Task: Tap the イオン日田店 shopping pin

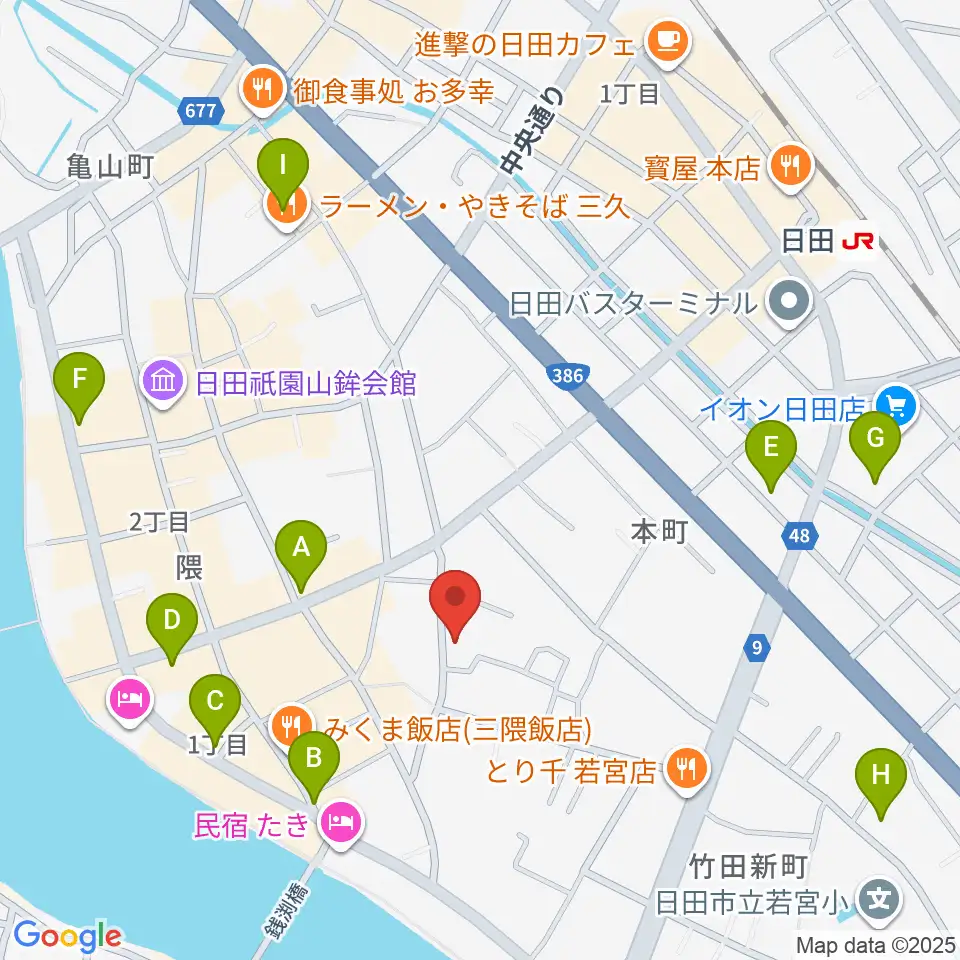Action: click(897, 407)
